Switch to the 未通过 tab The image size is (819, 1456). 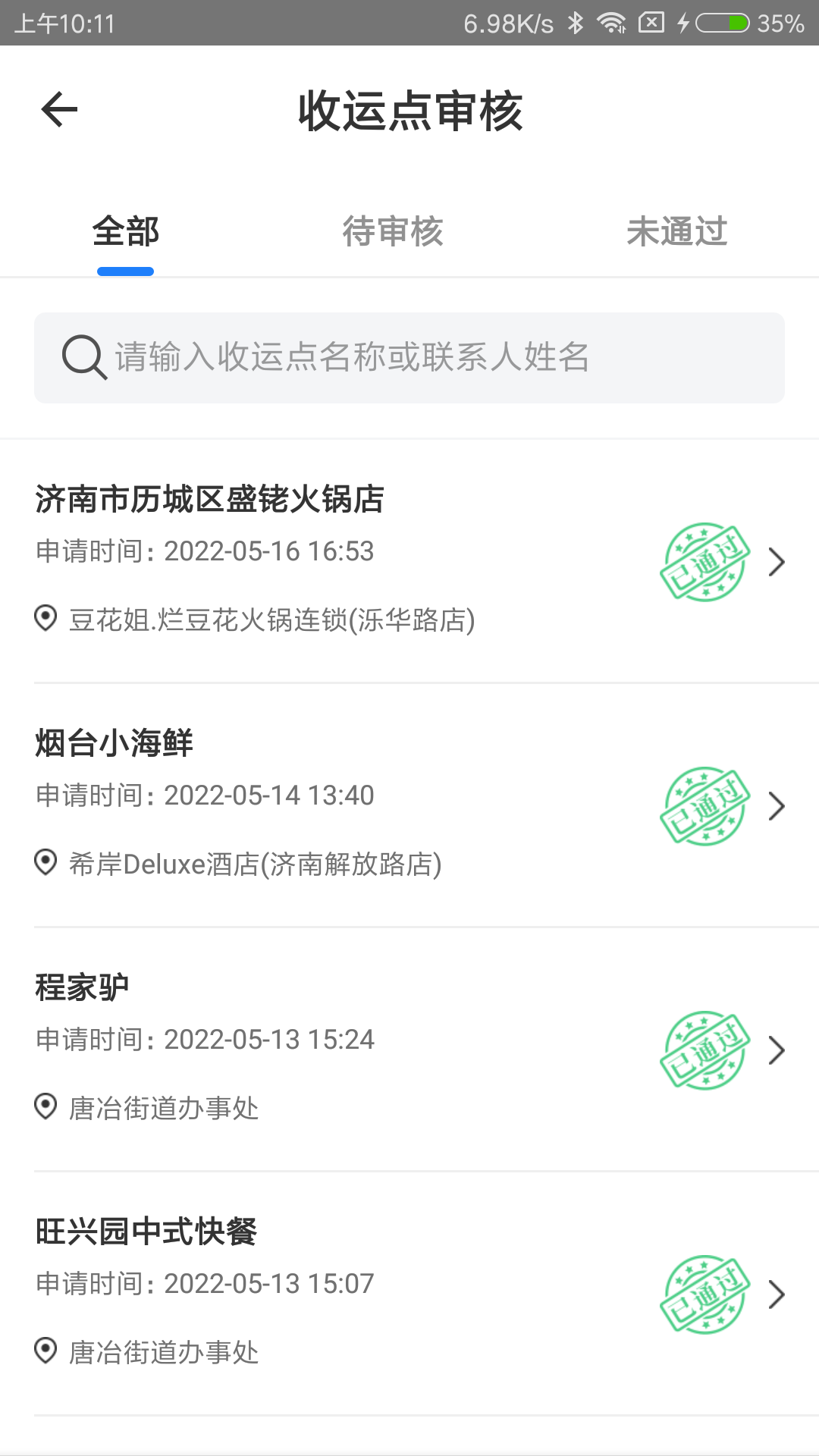(x=677, y=232)
